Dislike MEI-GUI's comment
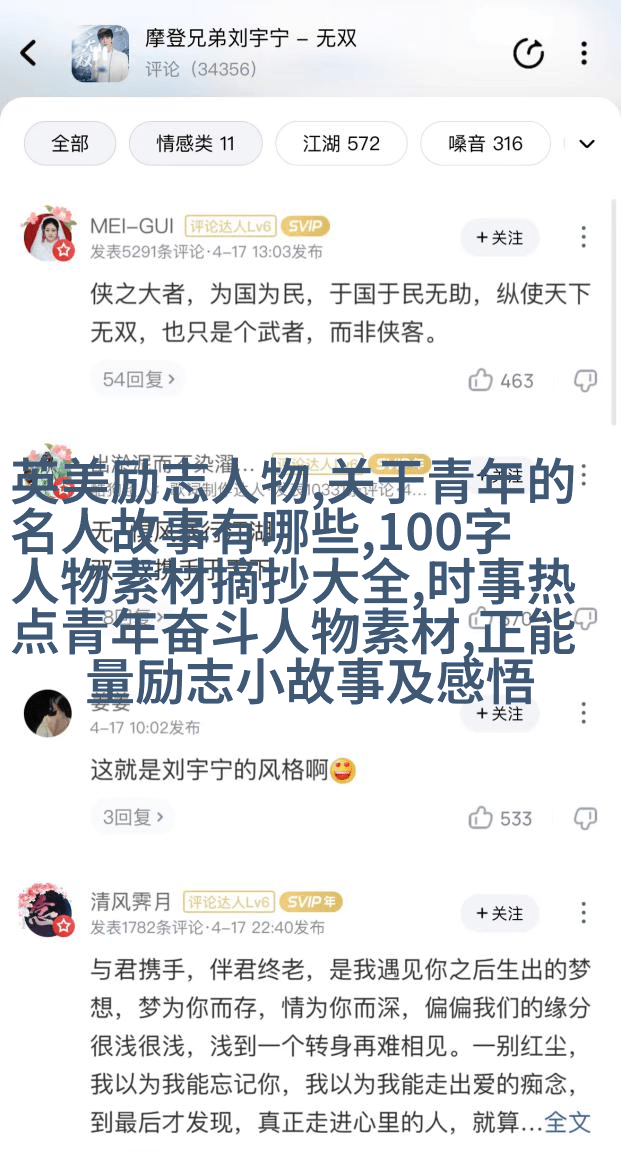621x1151 pixels. [x=585, y=380]
